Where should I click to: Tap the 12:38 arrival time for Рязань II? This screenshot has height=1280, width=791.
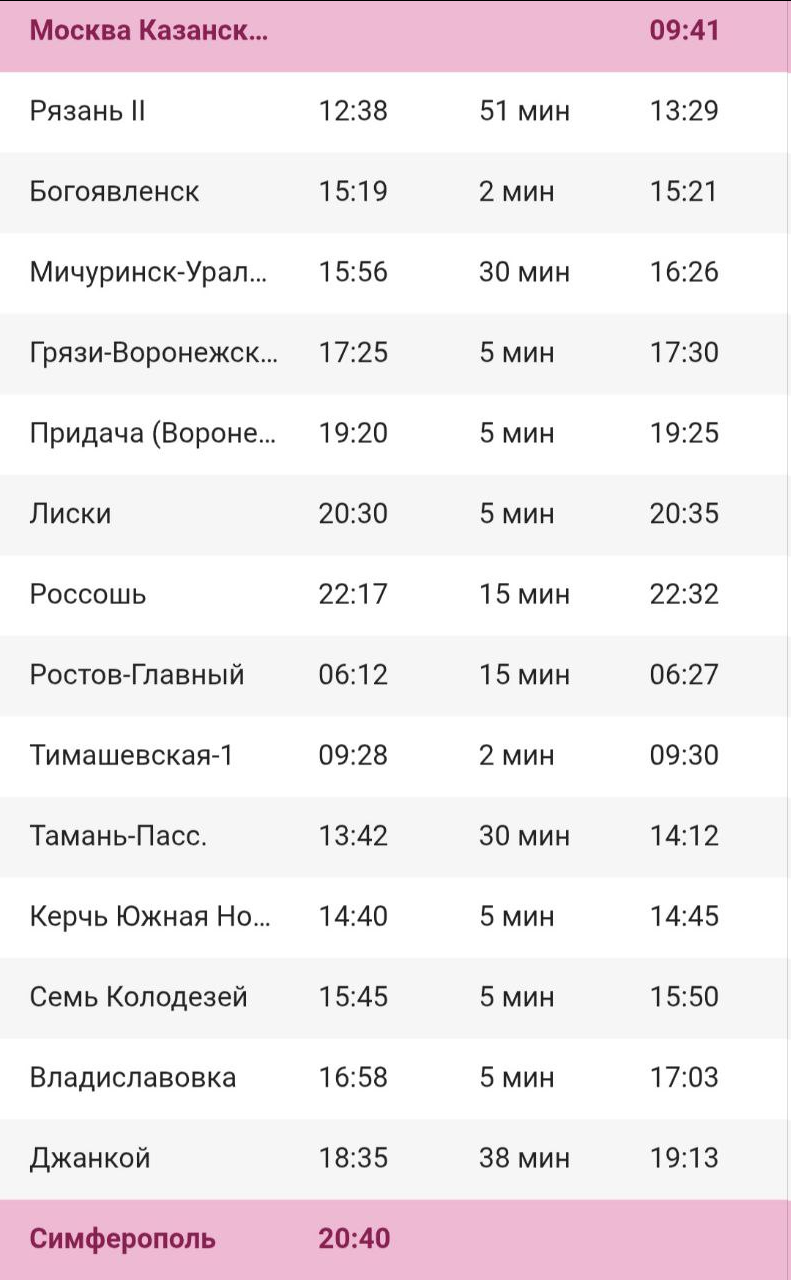353,111
